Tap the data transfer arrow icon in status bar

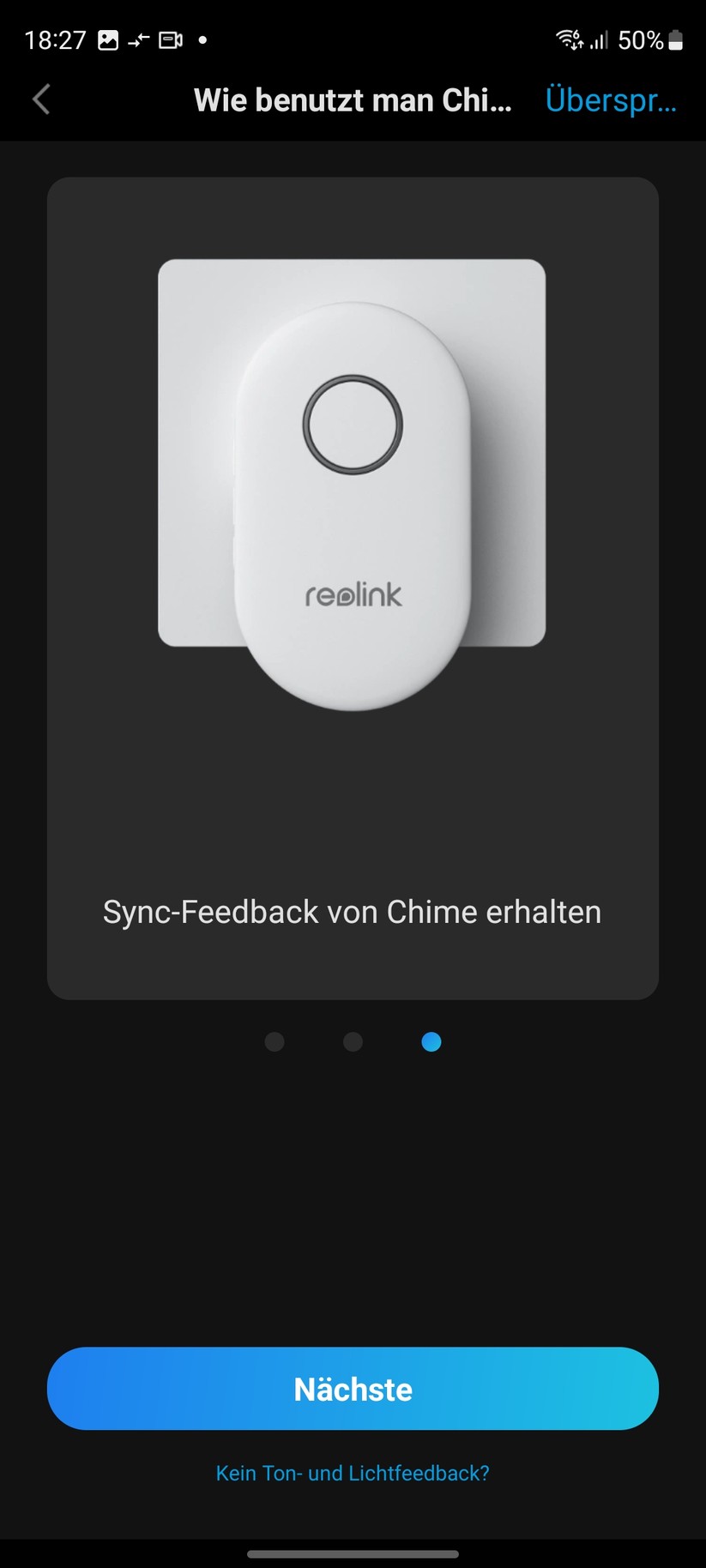pos(138,39)
